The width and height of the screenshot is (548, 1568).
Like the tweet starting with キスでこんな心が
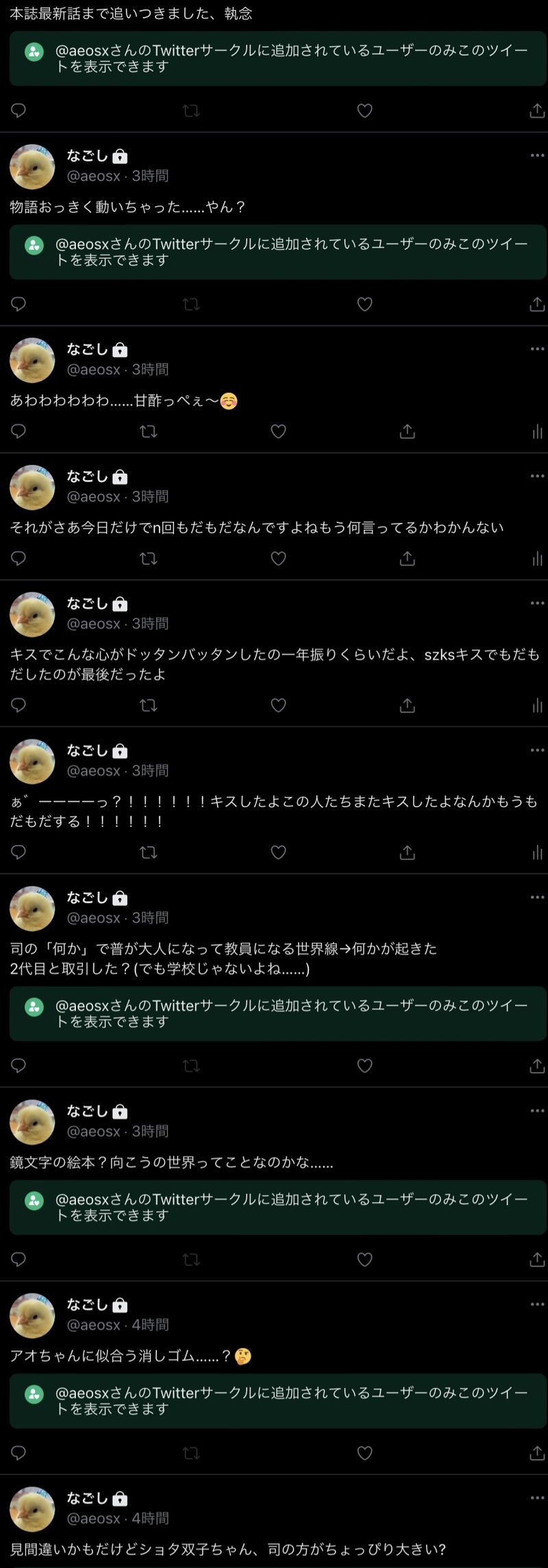[278, 705]
